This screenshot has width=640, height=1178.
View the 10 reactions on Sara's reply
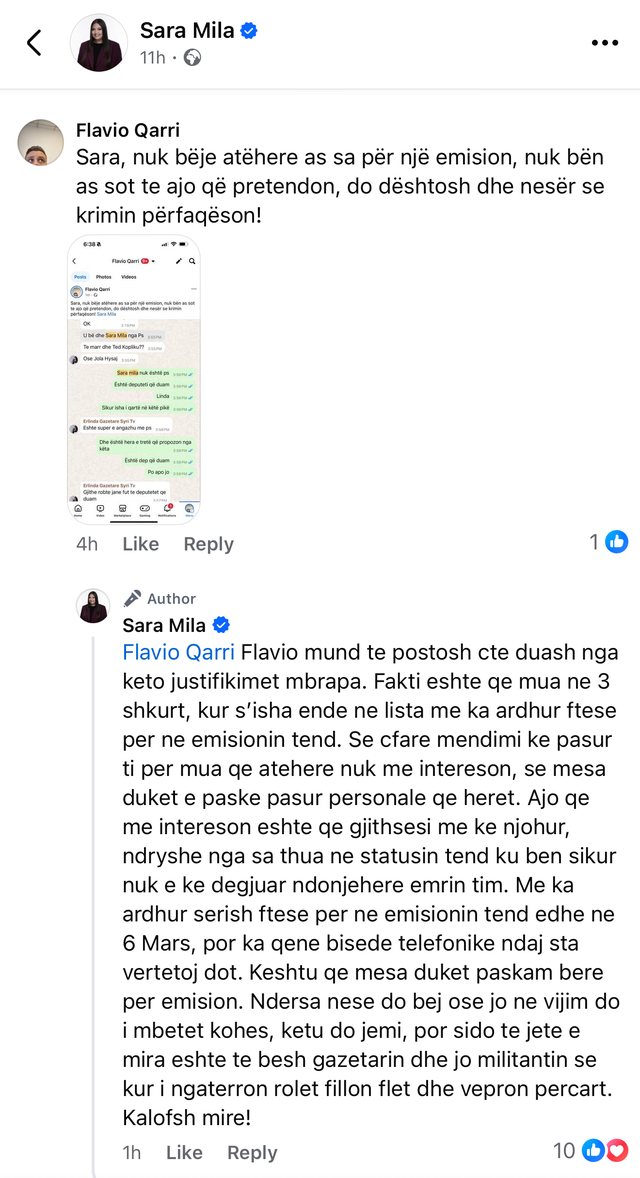pos(590,1151)
